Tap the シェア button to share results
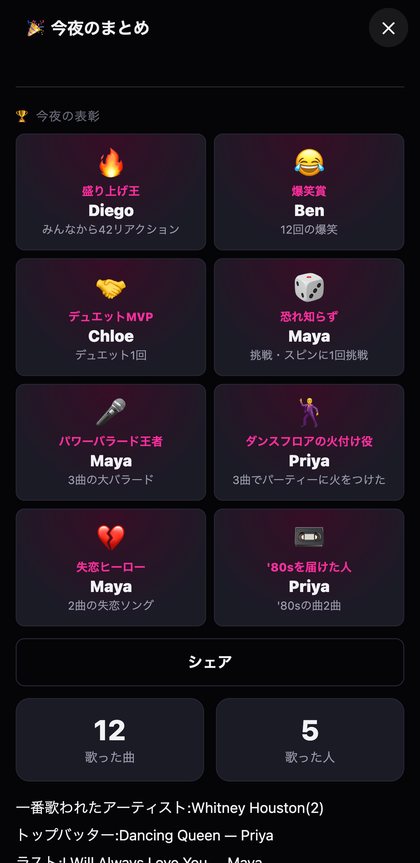Screen dimensions: 420x863 pyautogui.click(x=210, y=662)
